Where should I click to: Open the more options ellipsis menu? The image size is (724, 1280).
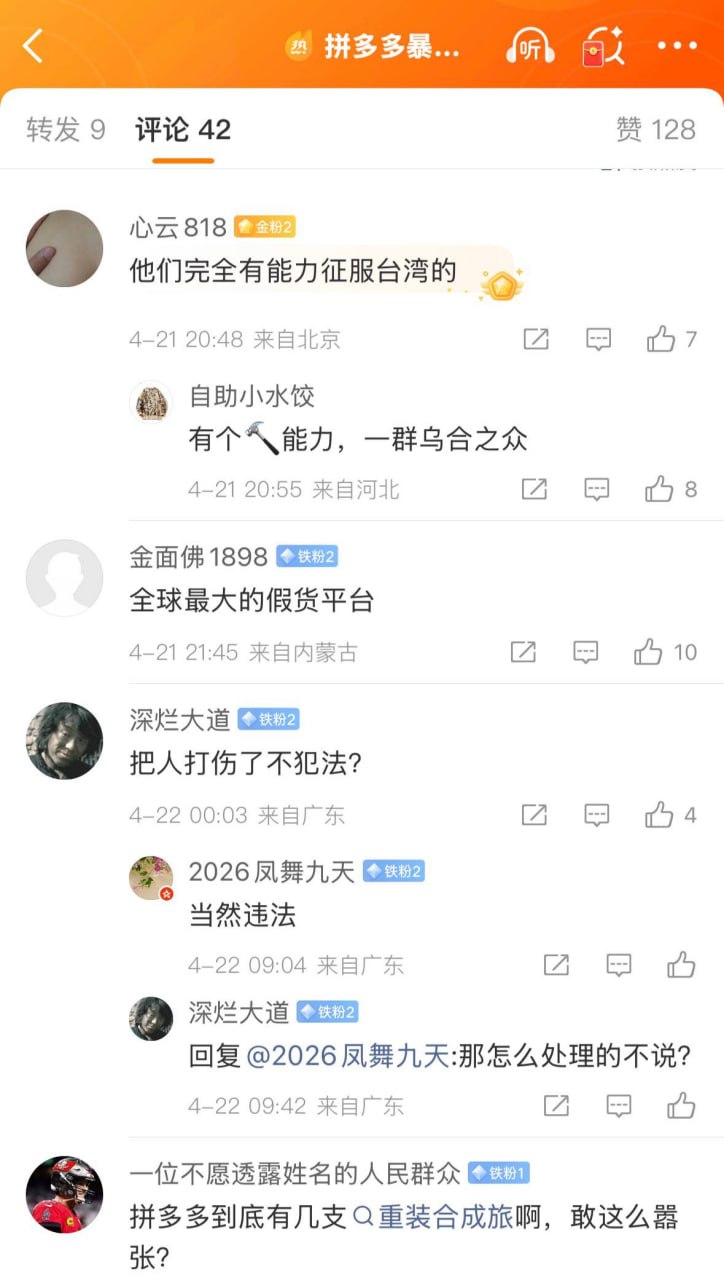coord(678,45)
